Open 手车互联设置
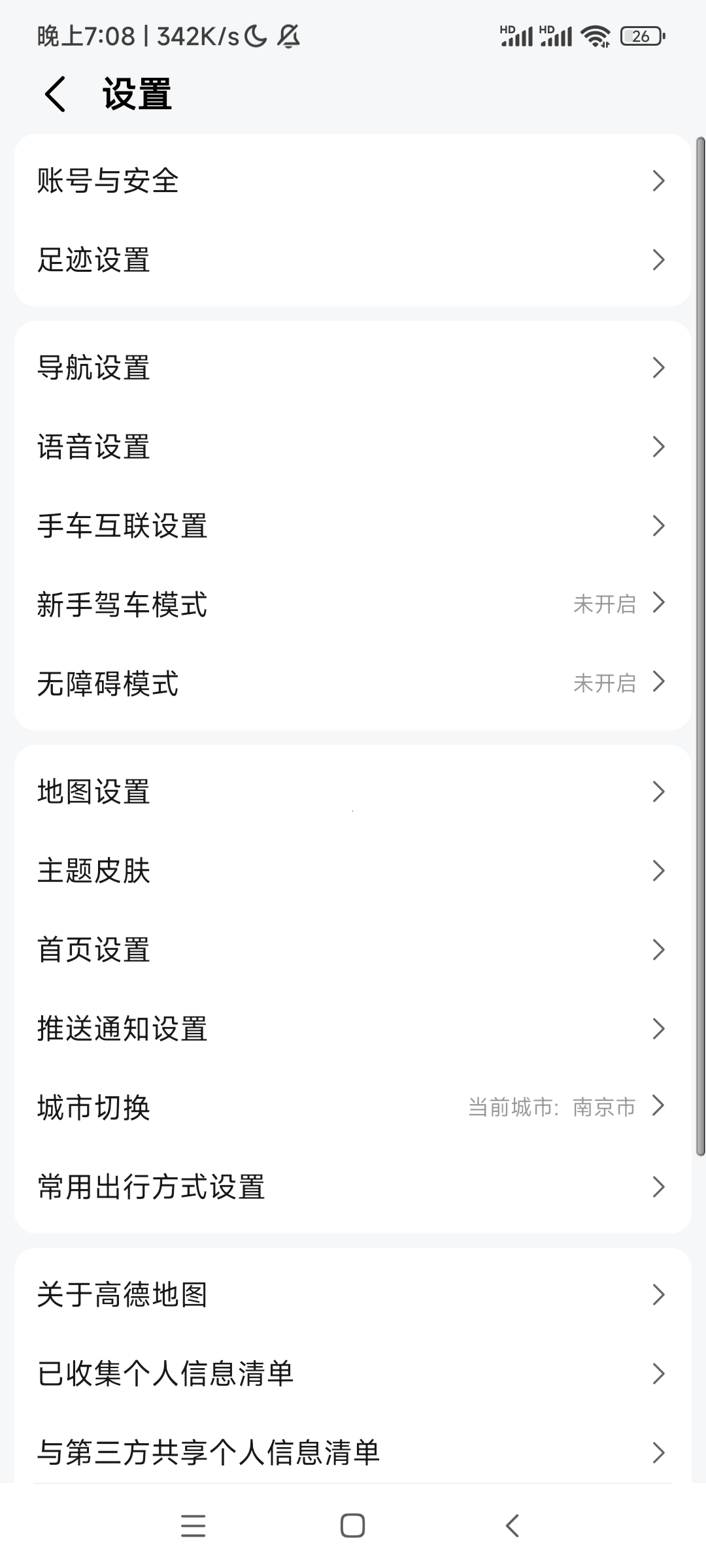706x1568 pixels. [353, 526]
